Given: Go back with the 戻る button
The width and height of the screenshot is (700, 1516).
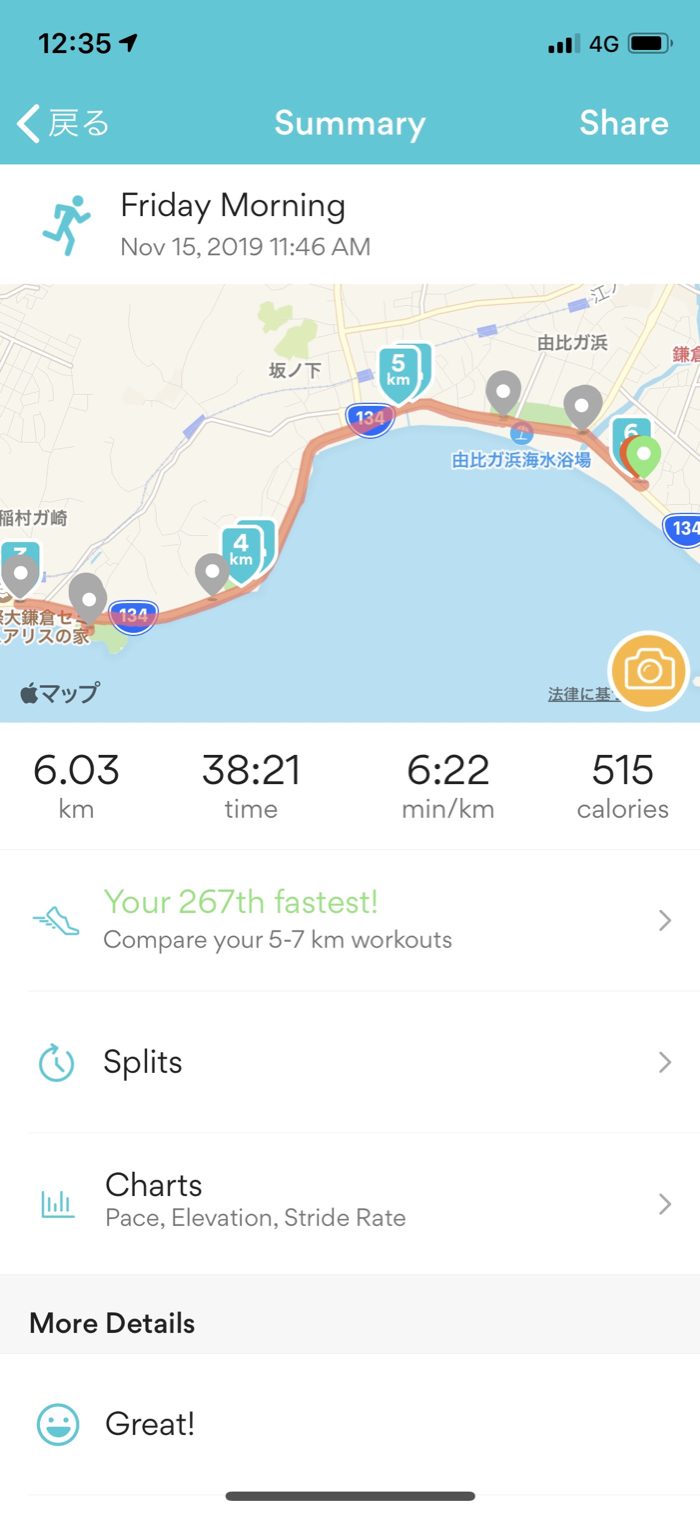Looking at the screenshot, I should tap(62, 123).
